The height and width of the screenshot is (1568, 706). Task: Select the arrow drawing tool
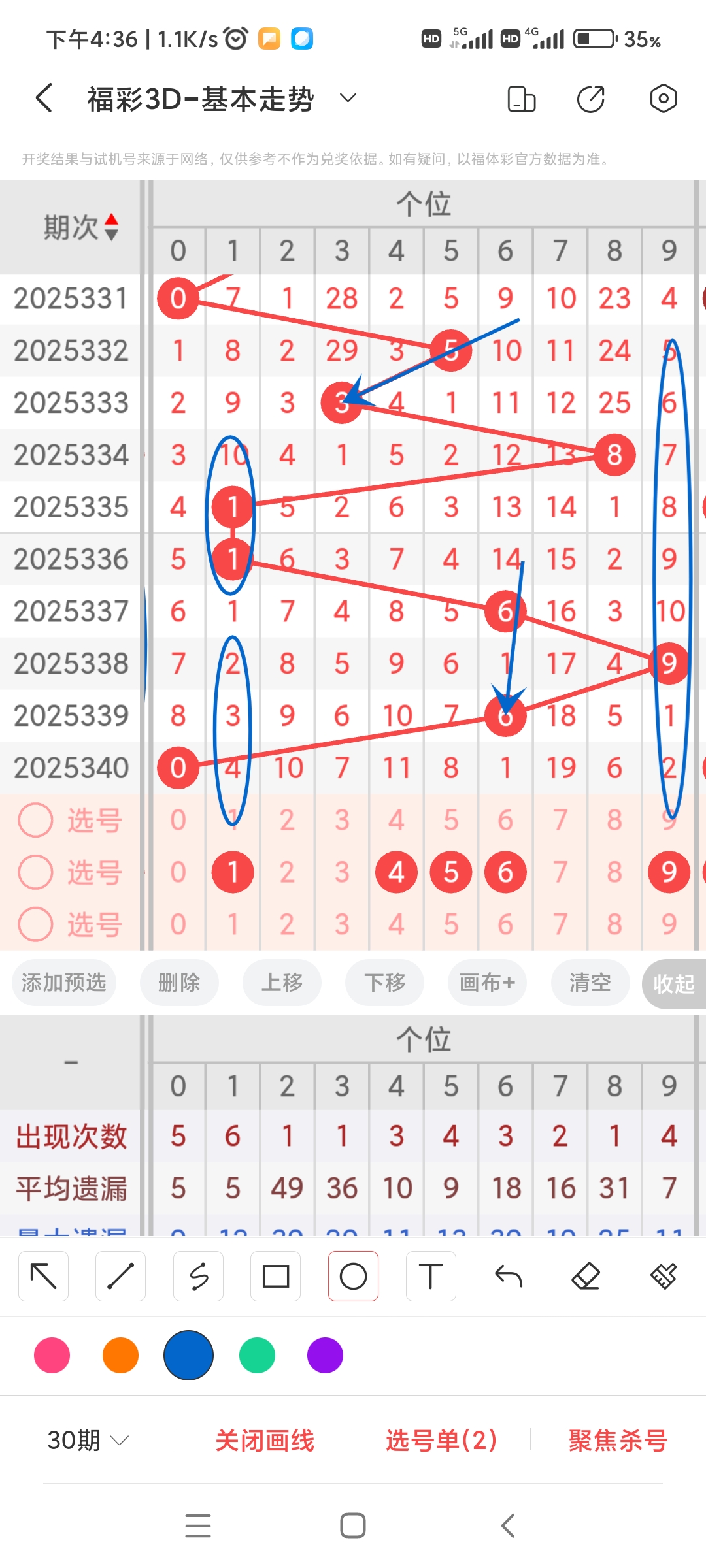tap(43, 1275)
